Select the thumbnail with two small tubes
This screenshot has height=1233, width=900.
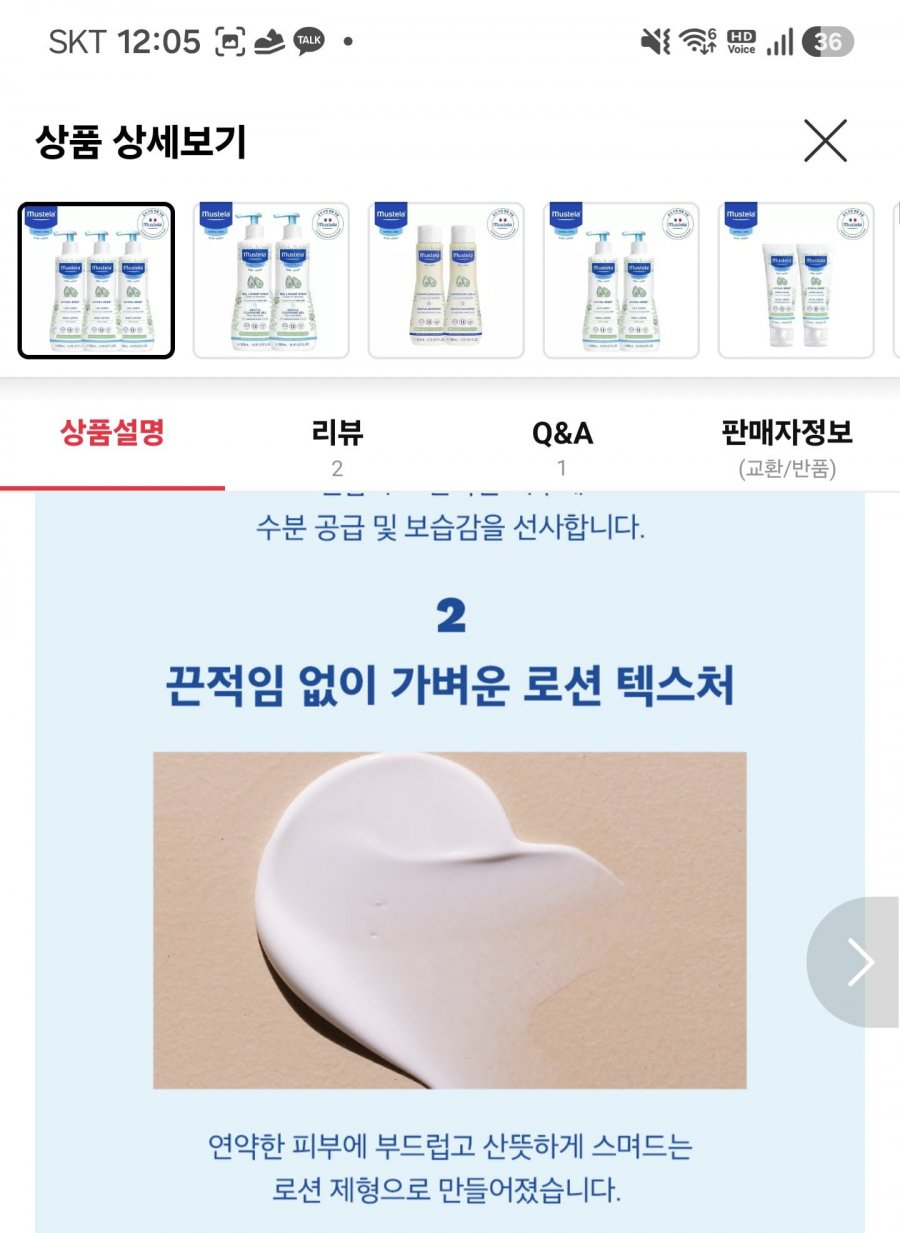[796, 280]
